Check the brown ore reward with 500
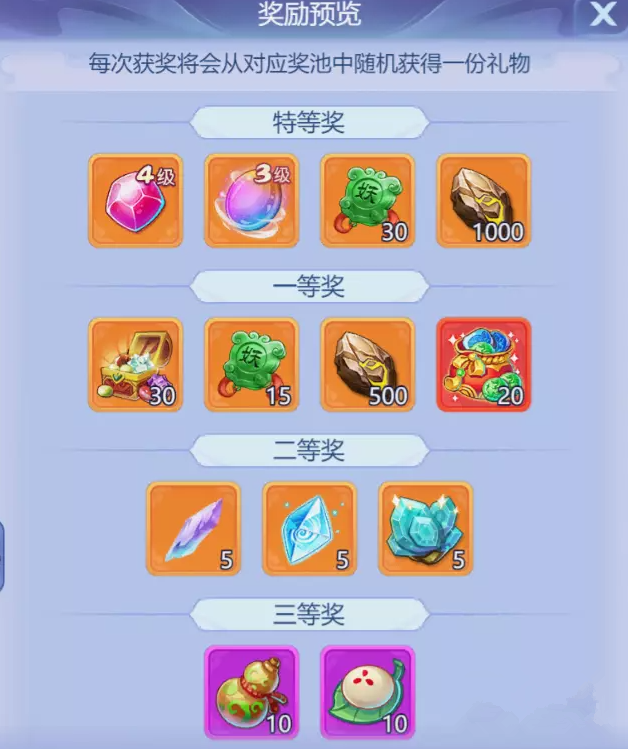The image size is (628, 749). tap(367, 364)
